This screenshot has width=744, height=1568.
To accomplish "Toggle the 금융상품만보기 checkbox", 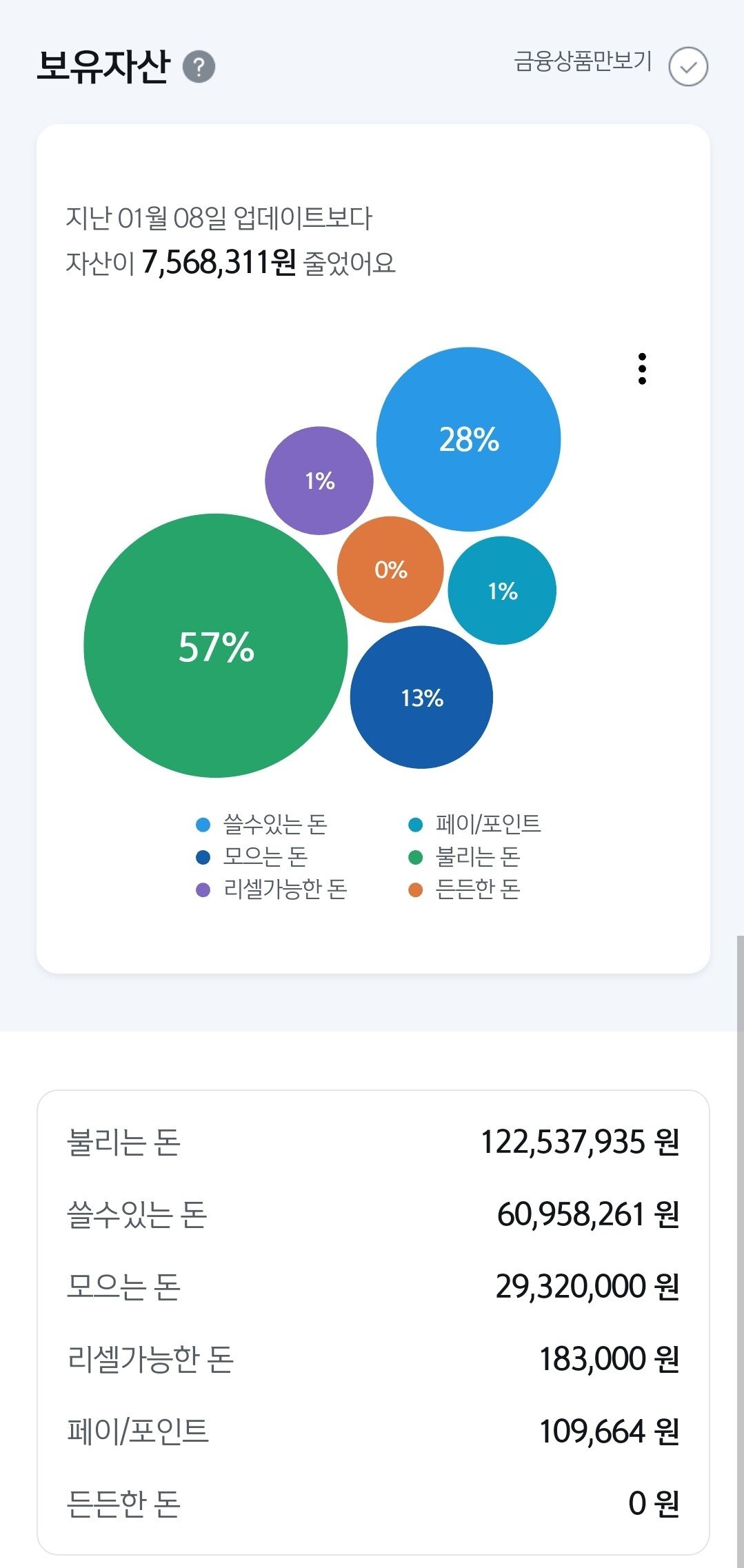I will click(687, 67).
